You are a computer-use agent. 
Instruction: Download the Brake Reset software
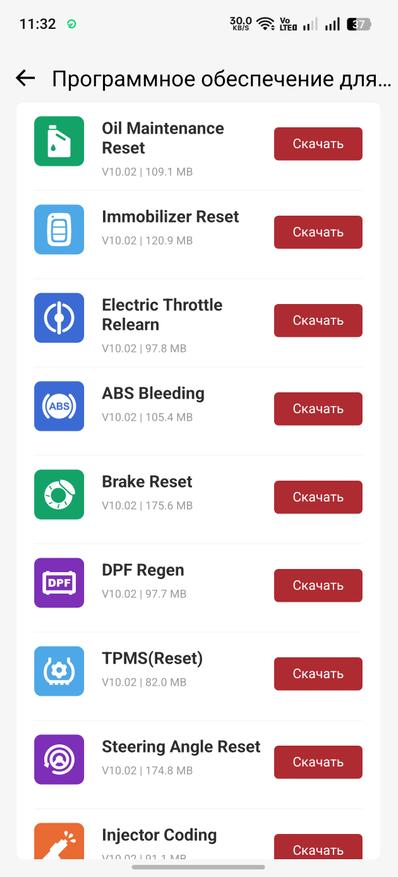pos(318,497)
